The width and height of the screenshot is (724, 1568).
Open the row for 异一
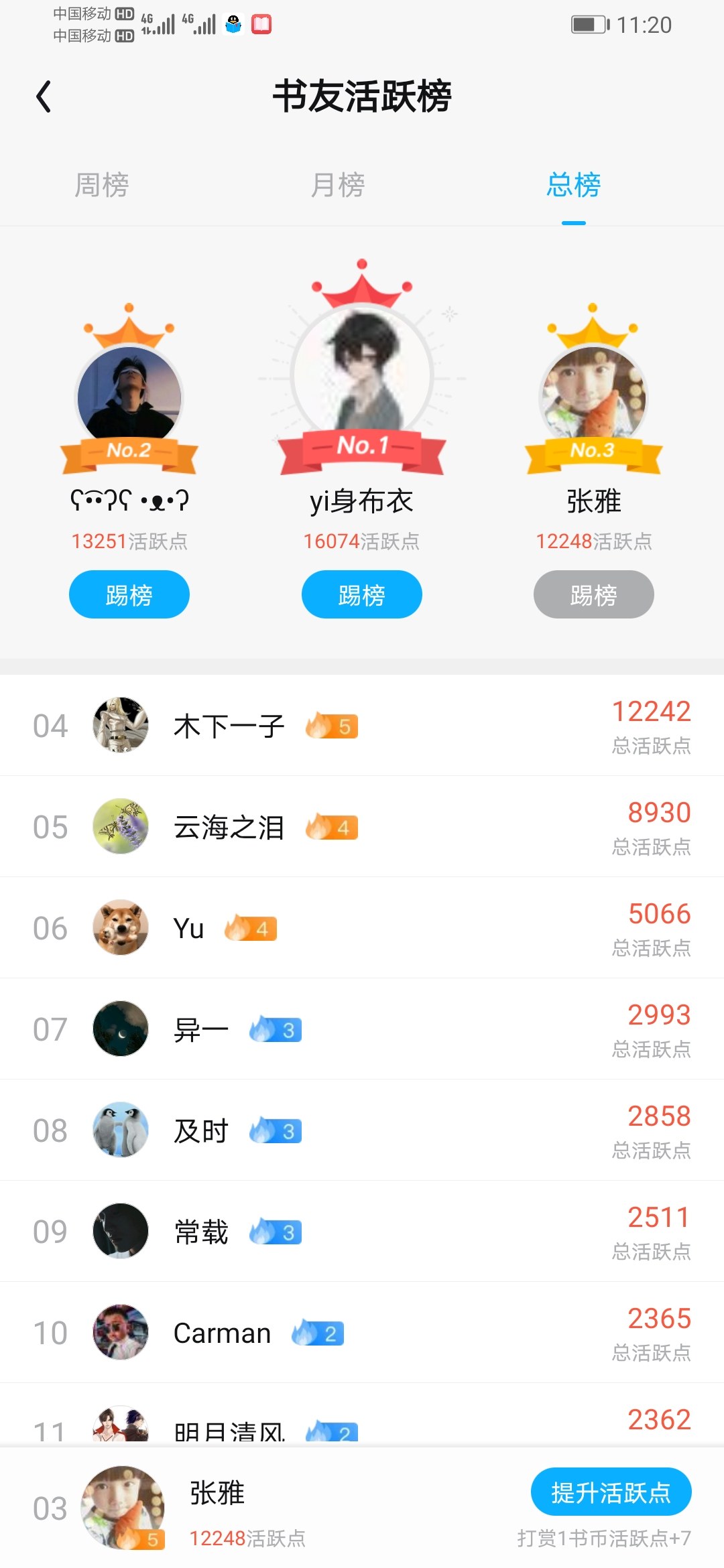pos(362,1029)
